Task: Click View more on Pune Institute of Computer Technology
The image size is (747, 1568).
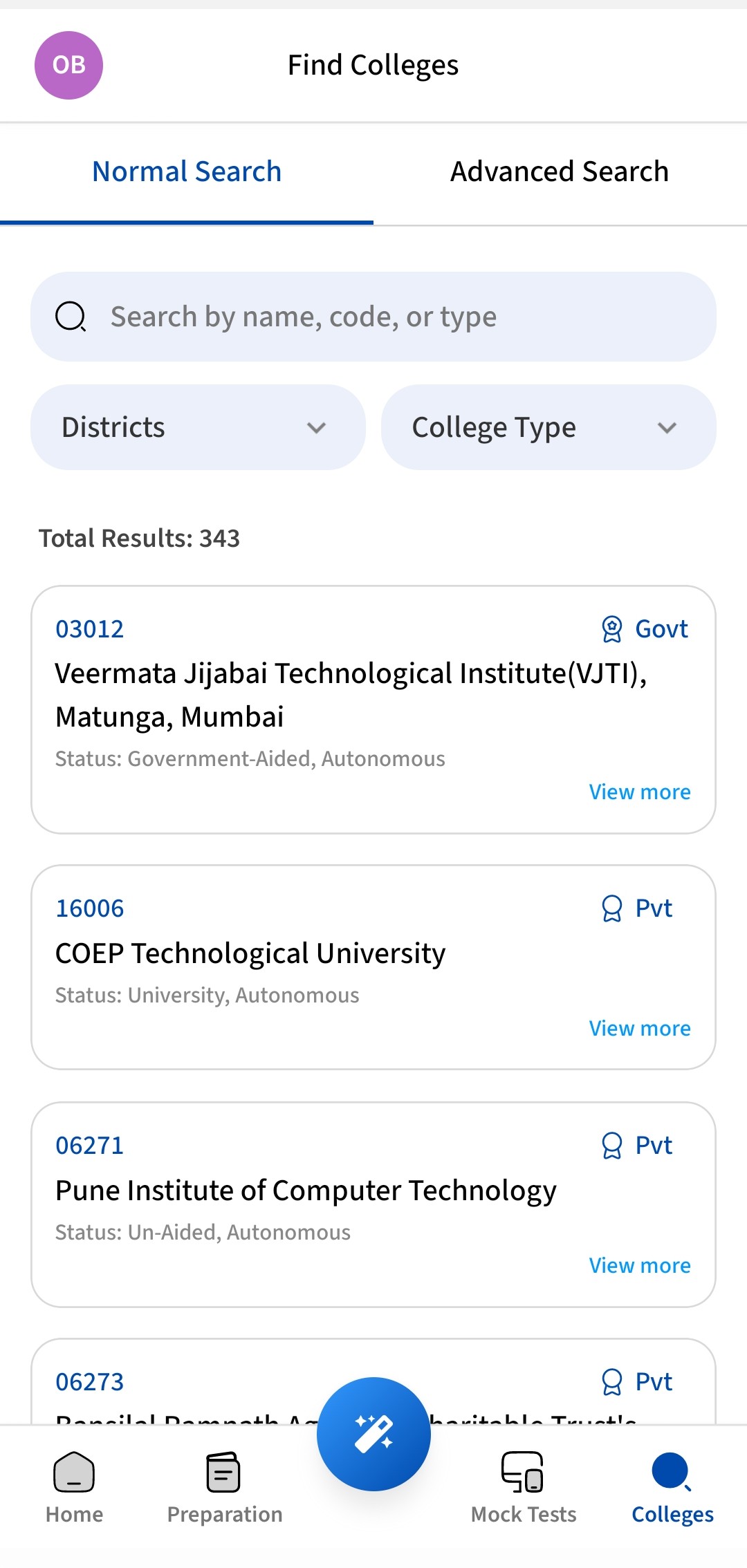Action: click(640, 1265)
